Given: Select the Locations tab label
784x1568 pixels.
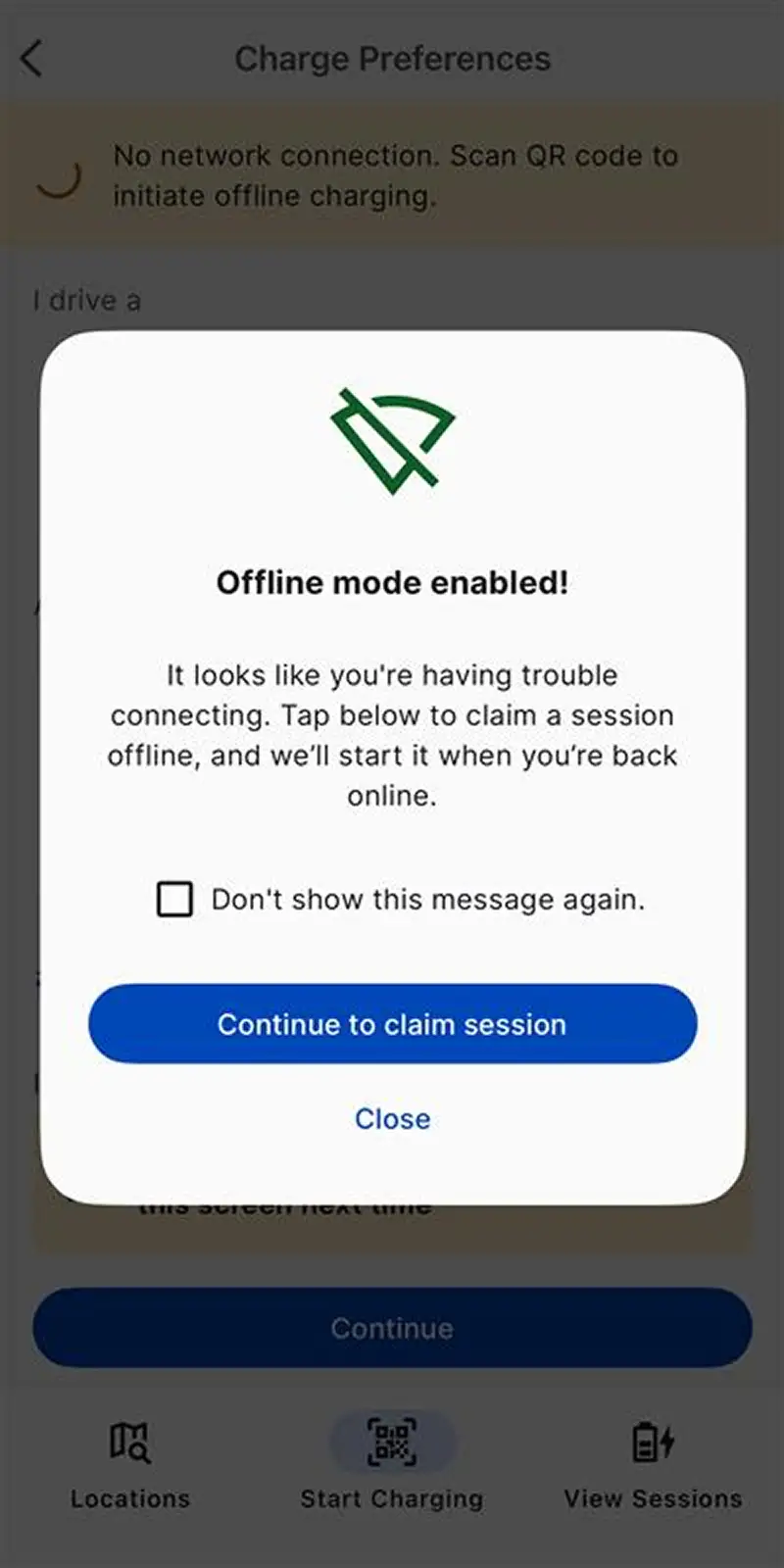Looking at the screenshot, I should coord(128,1498).
